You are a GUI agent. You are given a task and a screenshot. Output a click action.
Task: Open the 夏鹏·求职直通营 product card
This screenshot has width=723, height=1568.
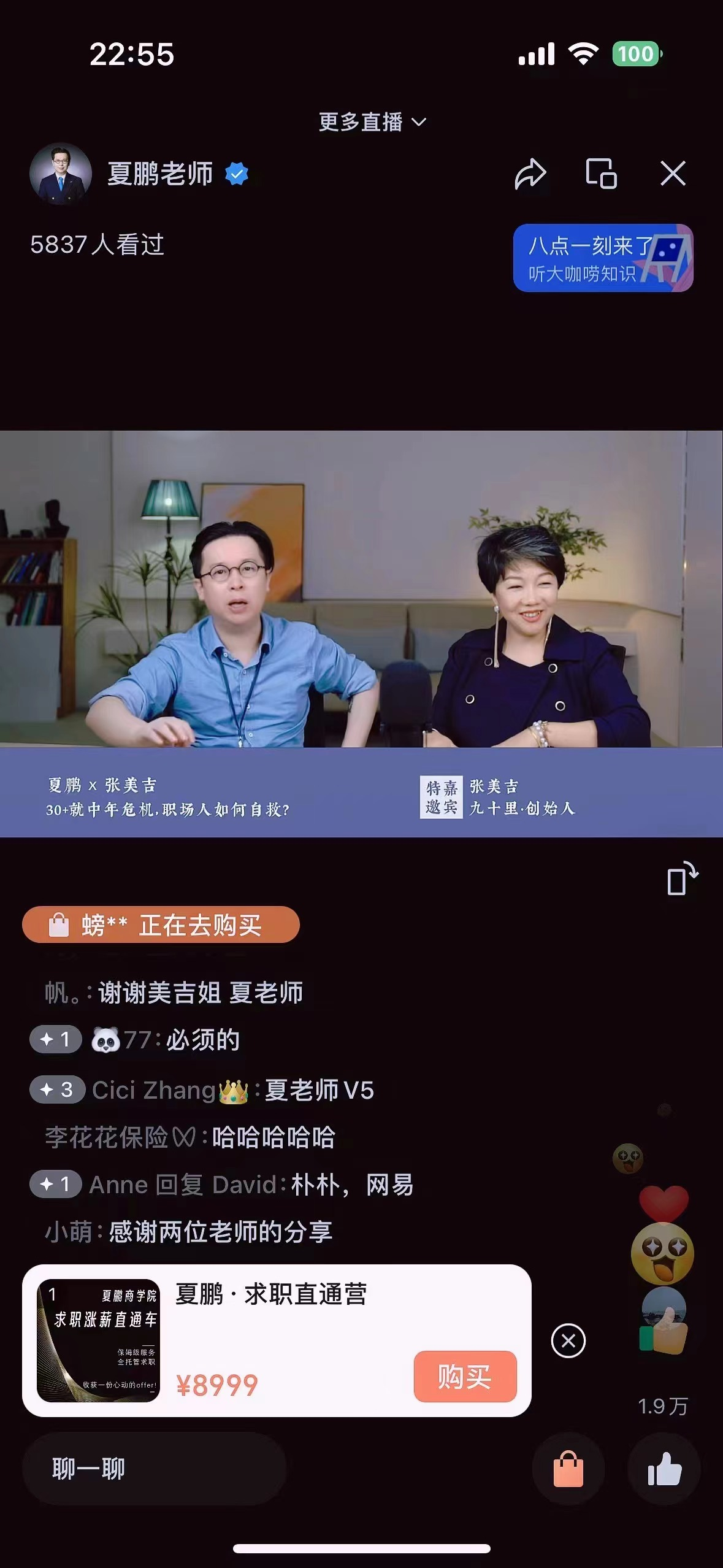276,1340
